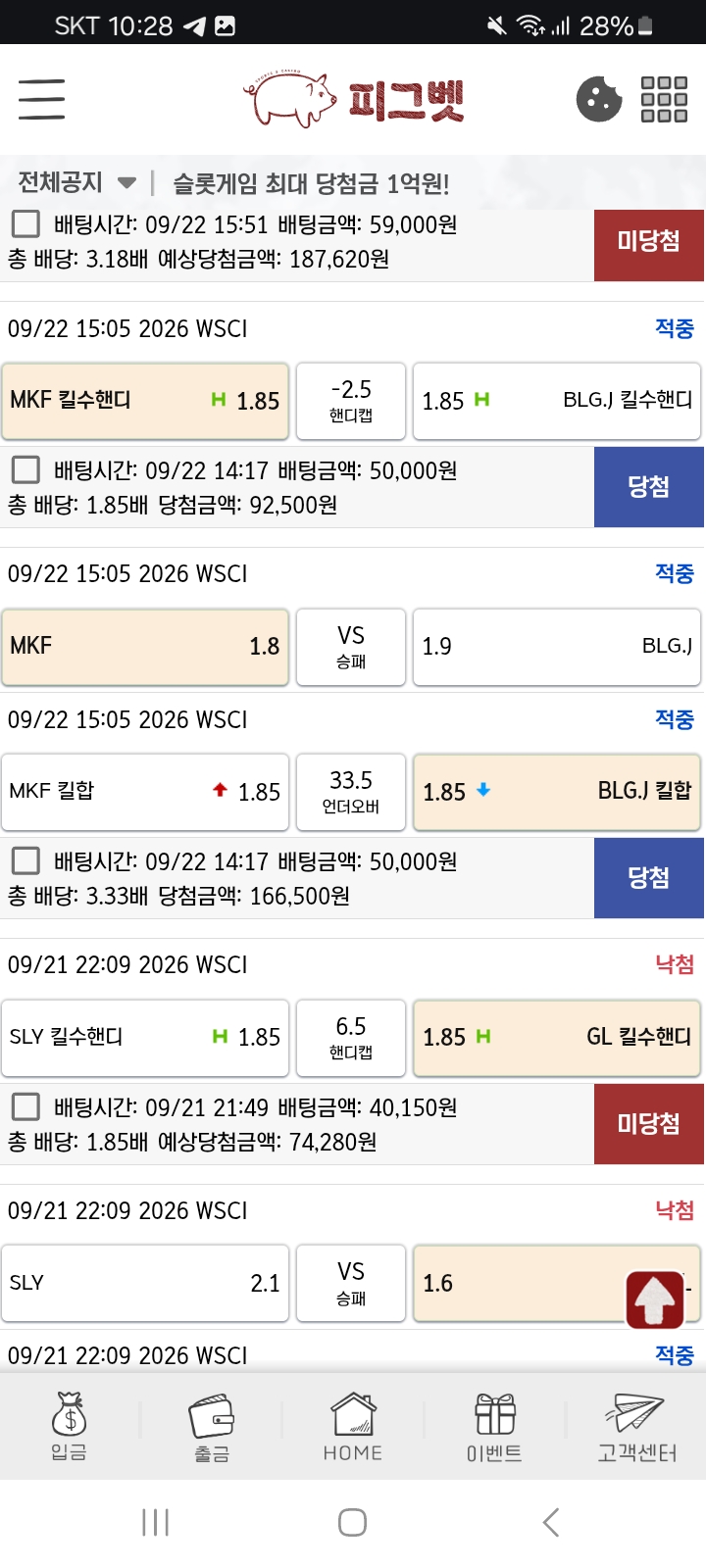The width and height of the screenshot is (706, 1568).
Task: Open the hamburger drawer menu
Action: [41, 99]
